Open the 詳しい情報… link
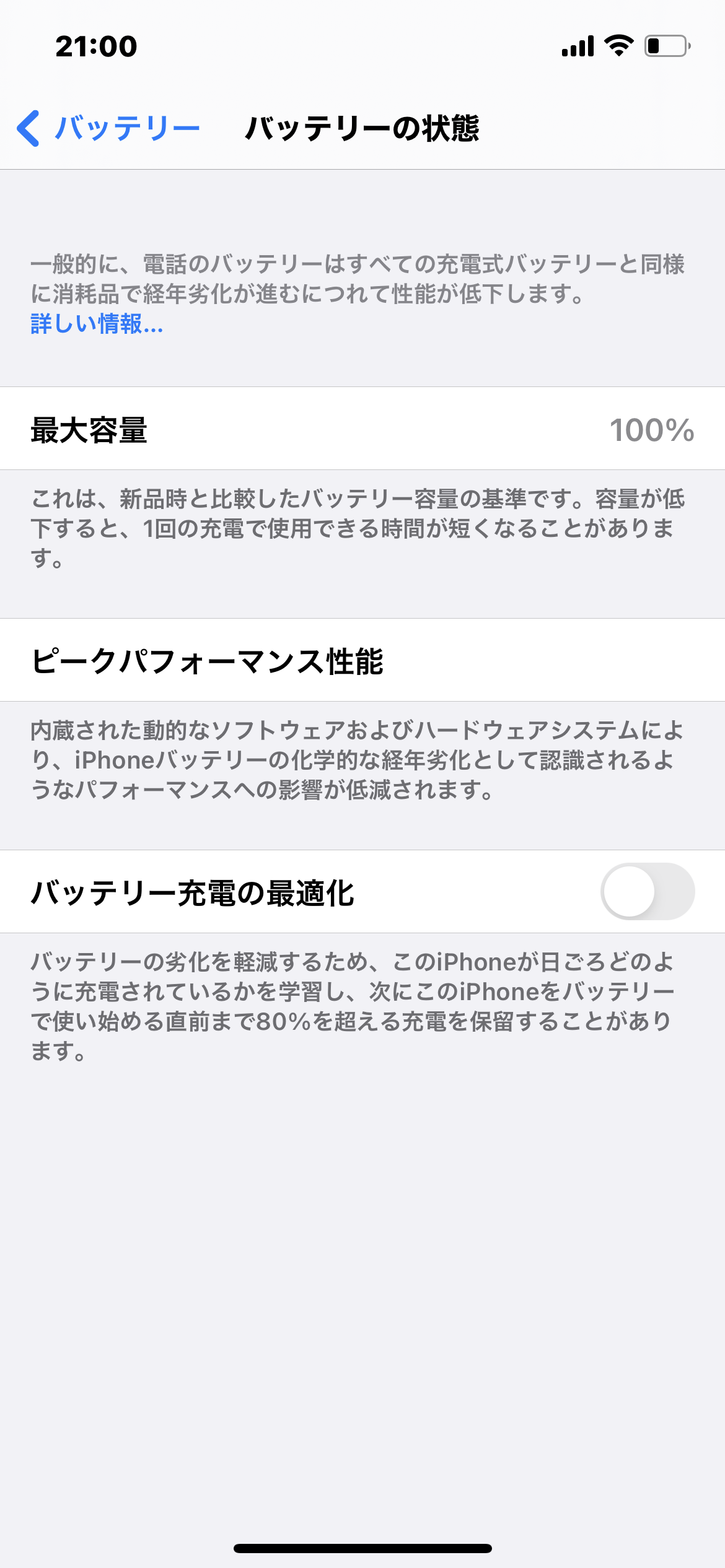The height and width of the screenshot is (1568, 725). click(x=97, y=324)
